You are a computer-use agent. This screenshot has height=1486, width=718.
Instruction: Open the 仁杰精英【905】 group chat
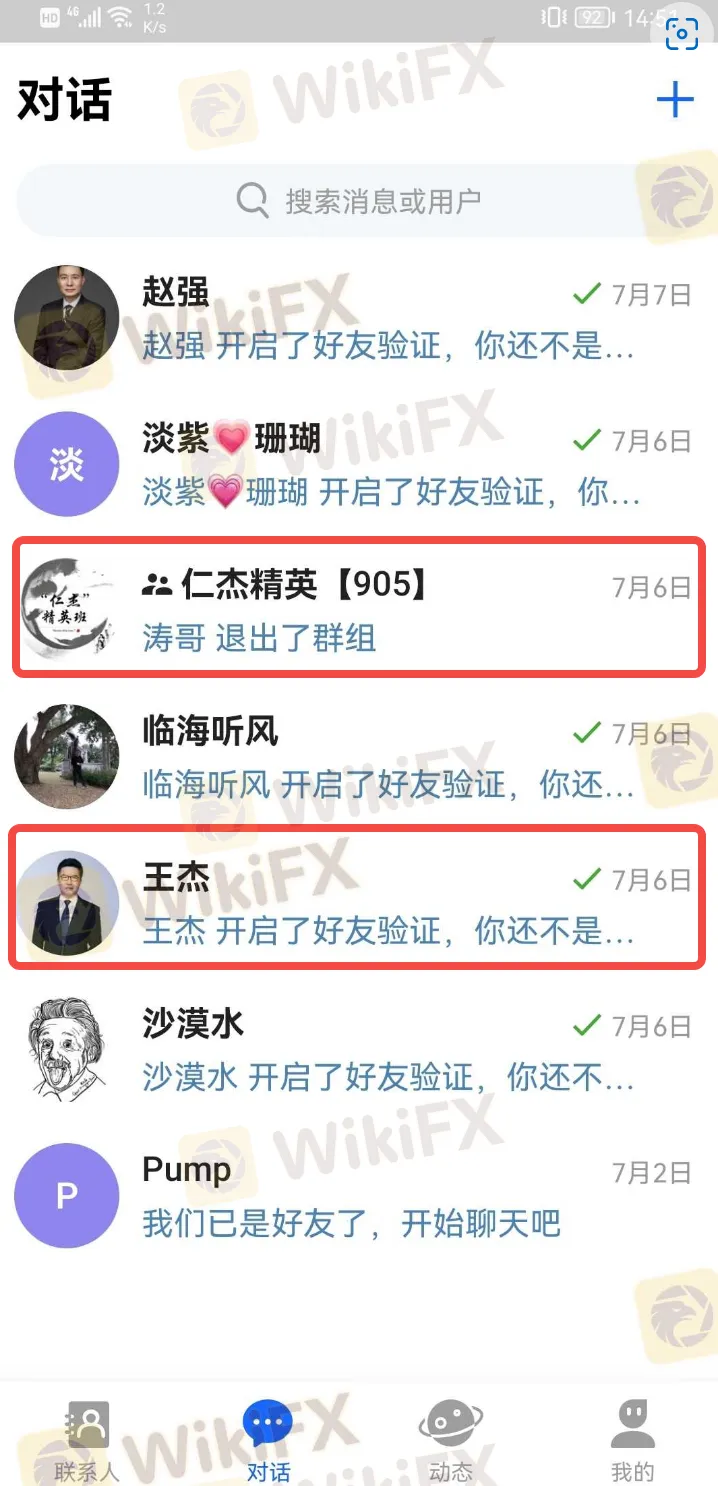click(360, 610)
